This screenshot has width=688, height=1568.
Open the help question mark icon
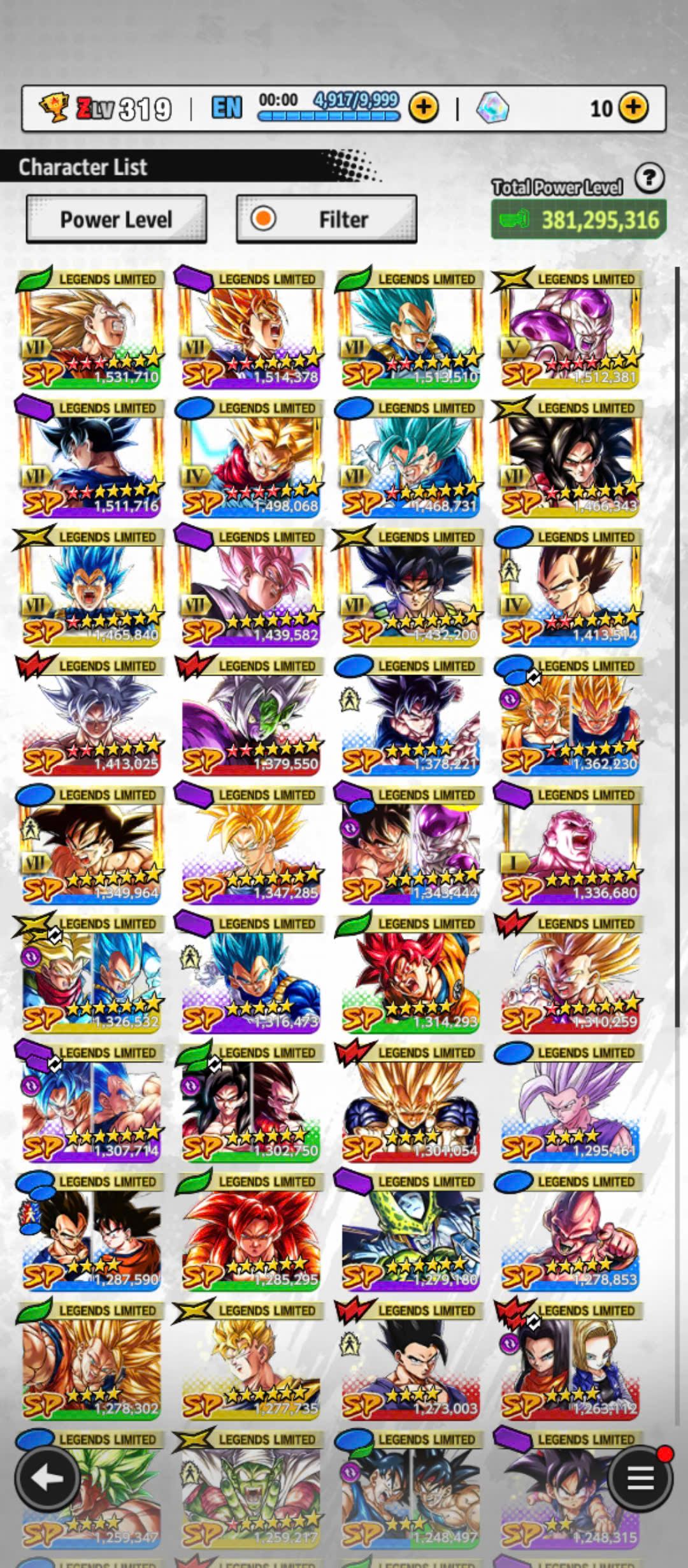tap(649, 178)
